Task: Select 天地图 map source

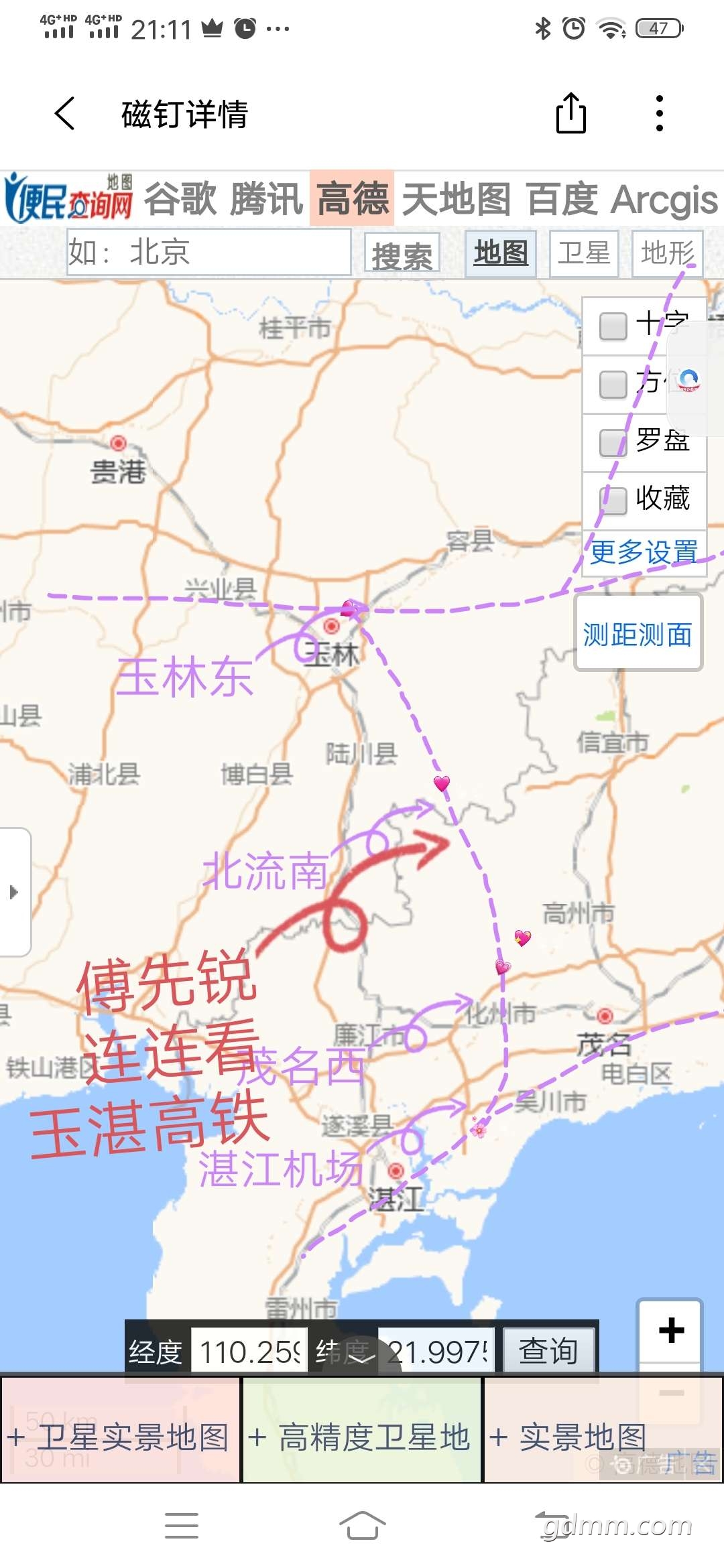Action: pos(456,199)
